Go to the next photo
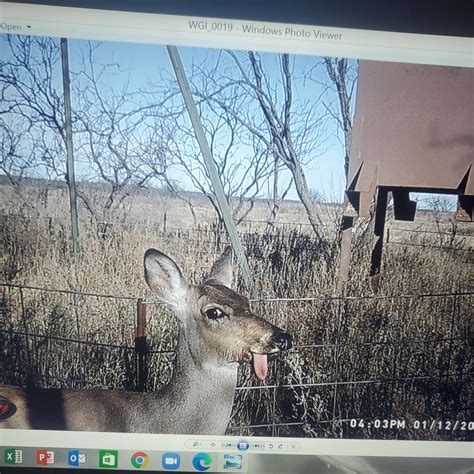The width and height of the screenshot is (474, 474). tap(257, 446)
